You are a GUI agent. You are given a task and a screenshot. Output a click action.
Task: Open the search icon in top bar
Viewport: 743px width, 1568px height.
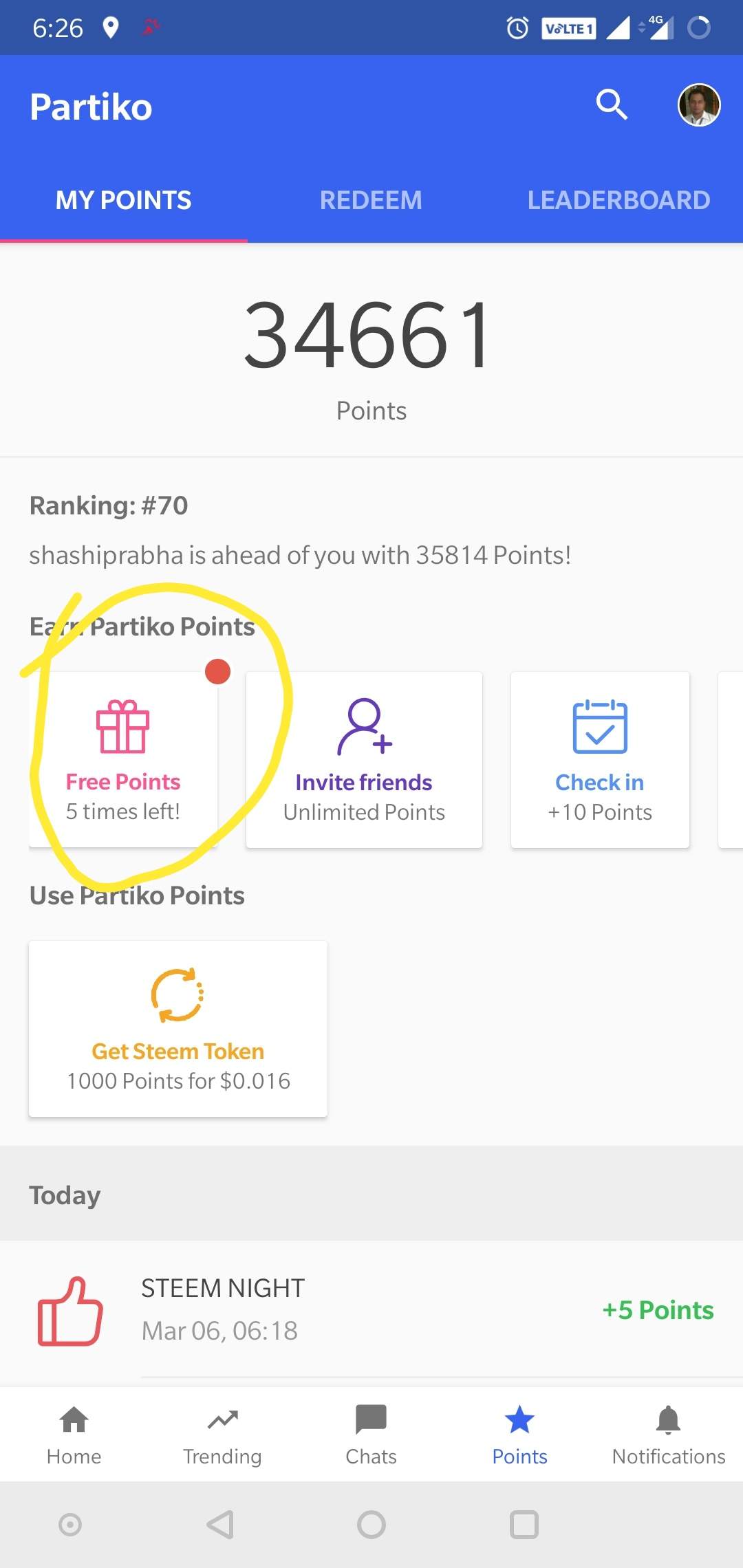pyautogui.click(x=611, y=105)
